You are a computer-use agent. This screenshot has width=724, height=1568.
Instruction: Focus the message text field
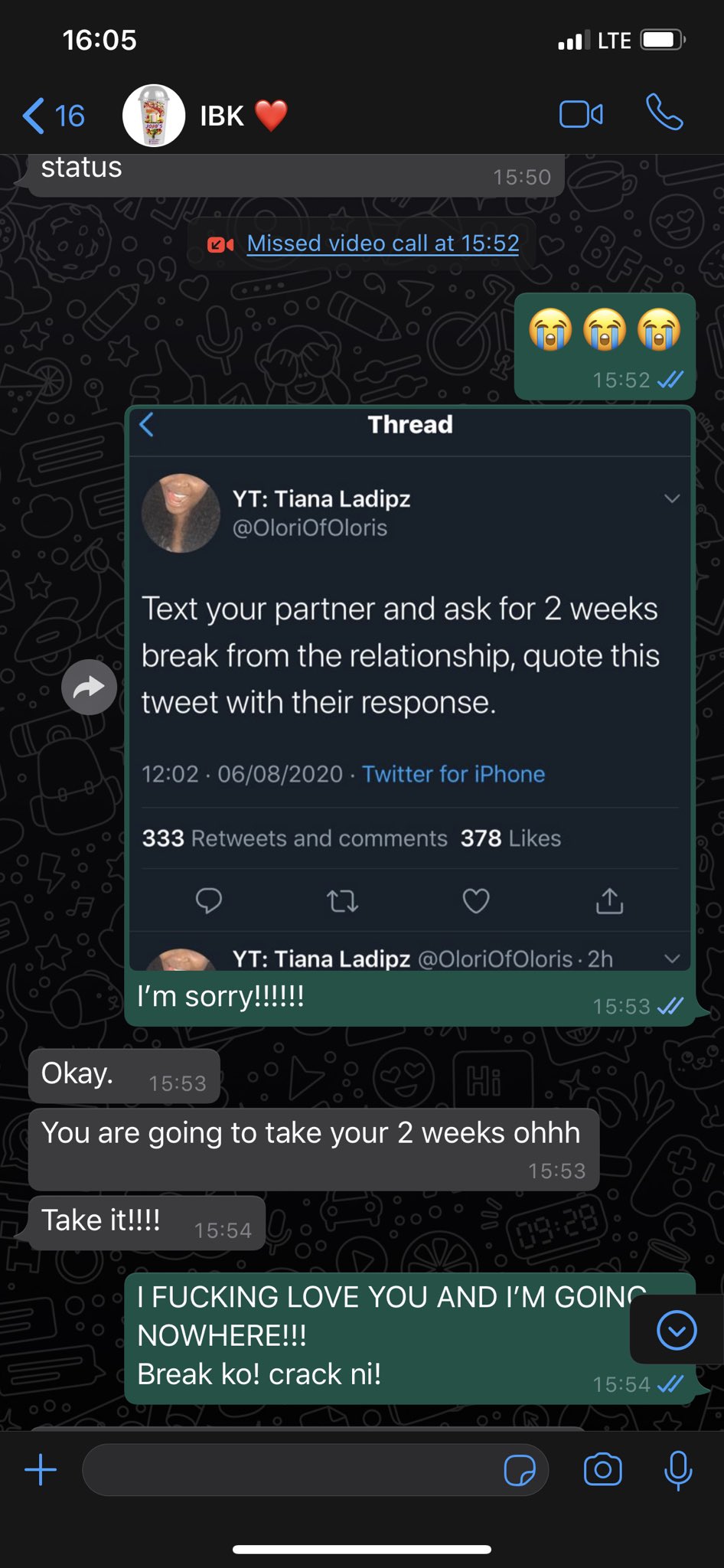point(291,1470)
